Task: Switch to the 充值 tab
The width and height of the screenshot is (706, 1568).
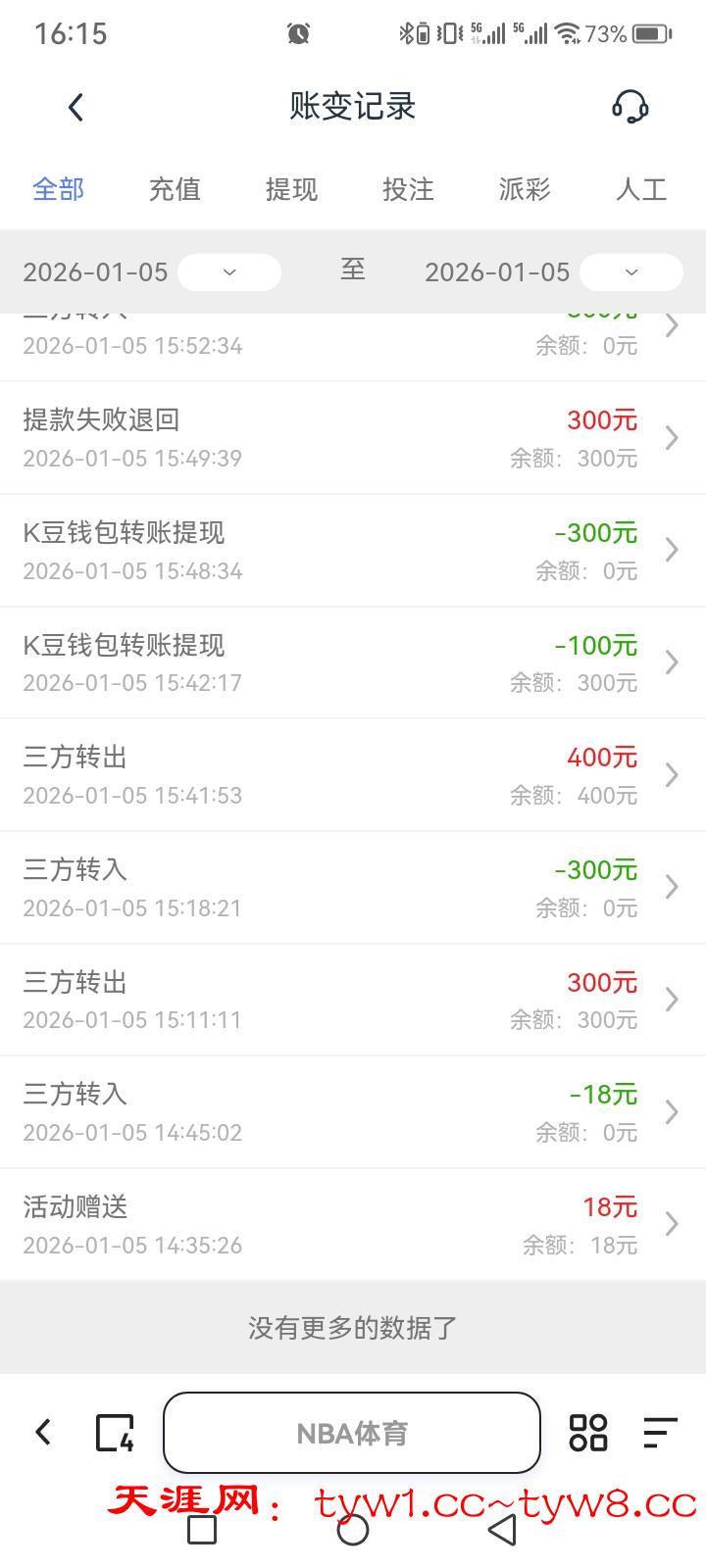Action: pos(175,189)
